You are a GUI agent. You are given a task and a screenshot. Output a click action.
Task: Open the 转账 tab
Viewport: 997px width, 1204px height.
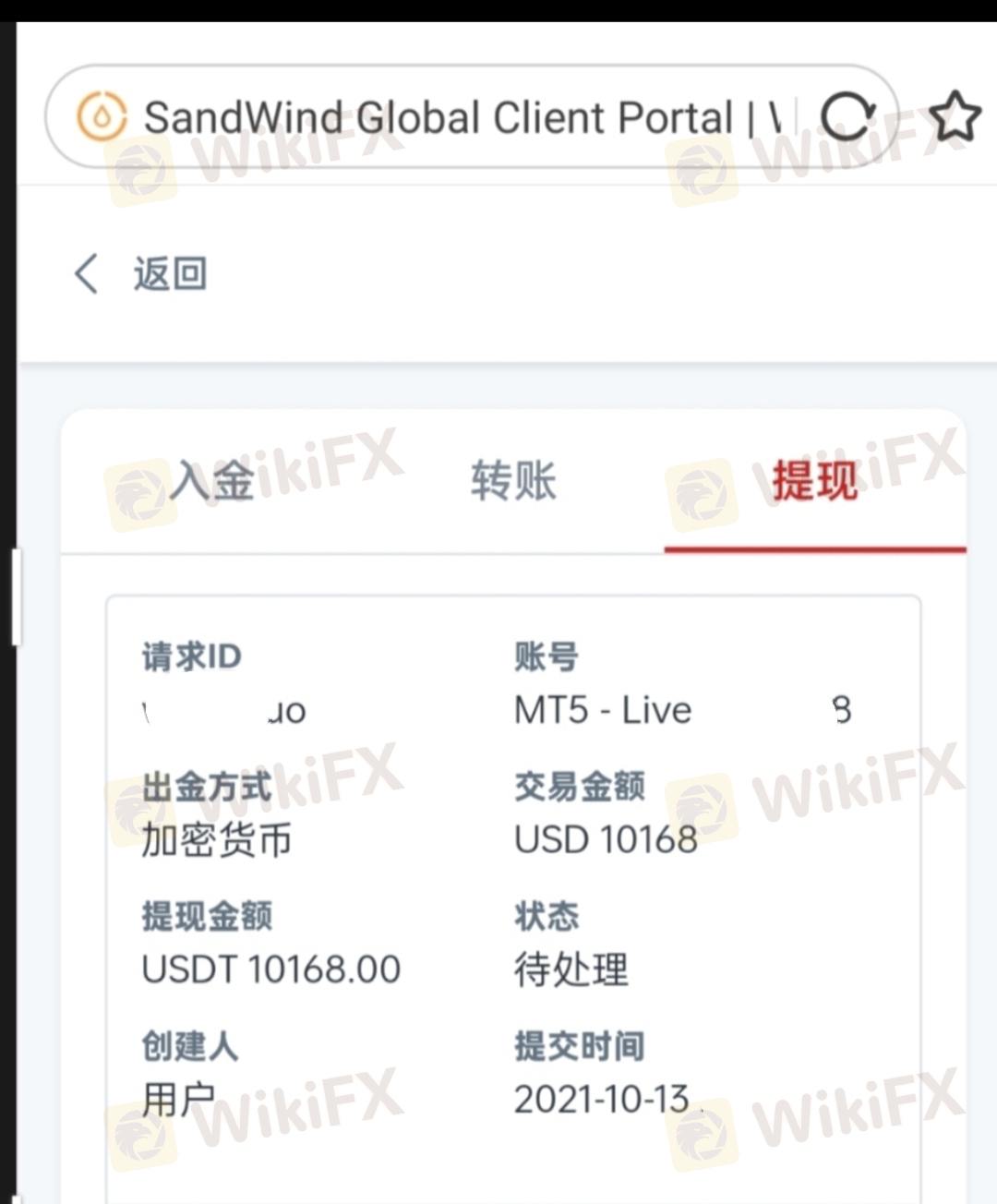click(513, 482)
